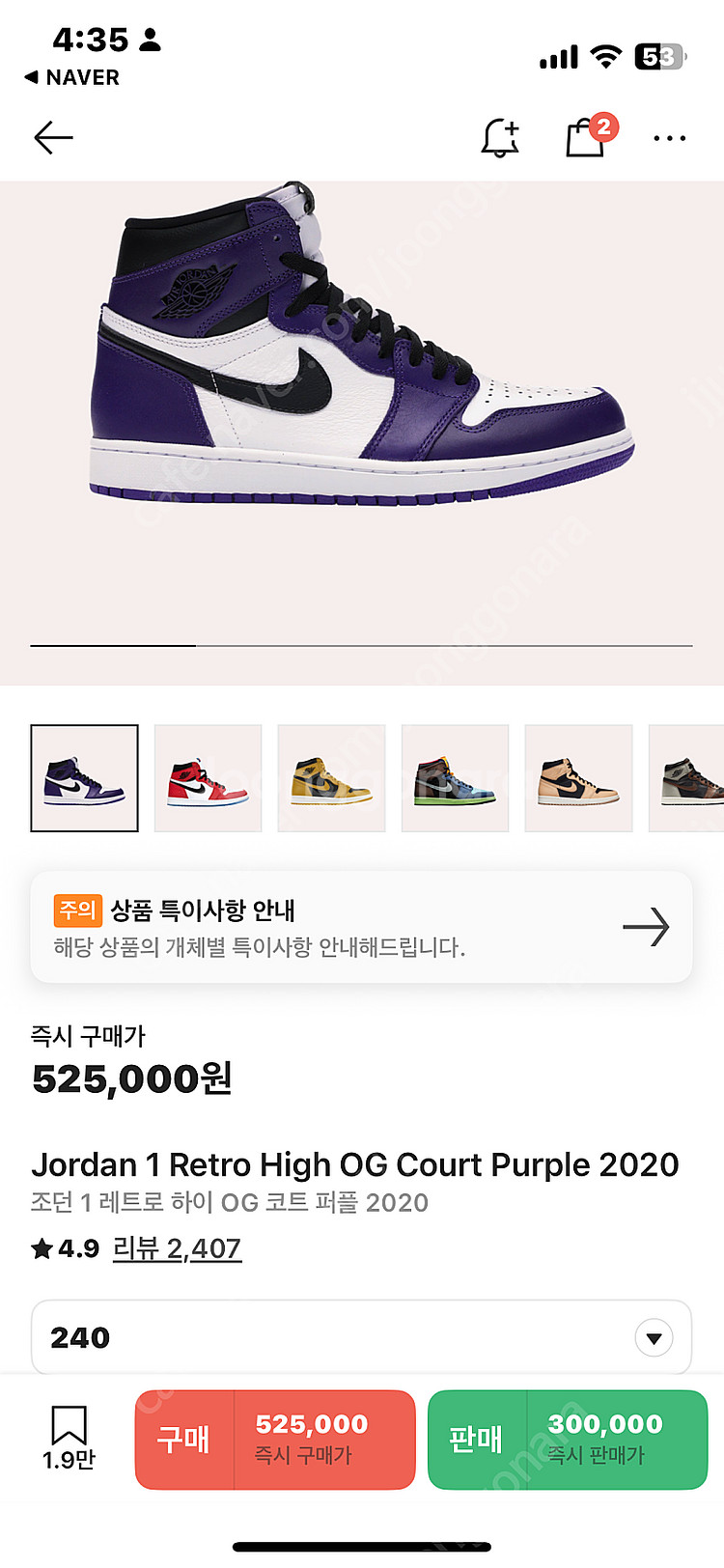Screen dimensions: 724x1568
Task: Select the purple Court Purple sneaker thumbnail
Action: click(84, 778)
